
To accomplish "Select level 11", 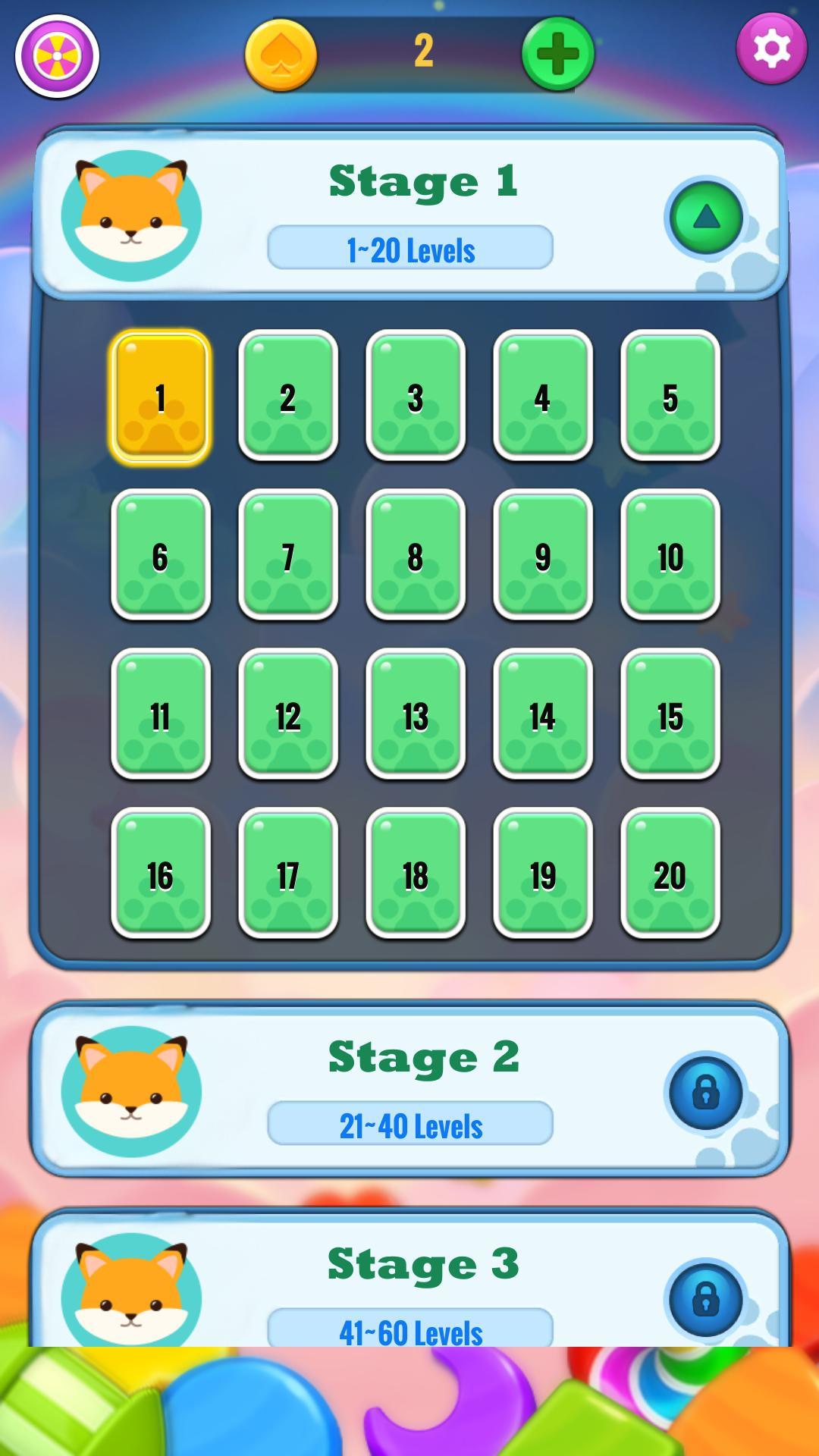I will pyautogui.click(x=160, y=714).
